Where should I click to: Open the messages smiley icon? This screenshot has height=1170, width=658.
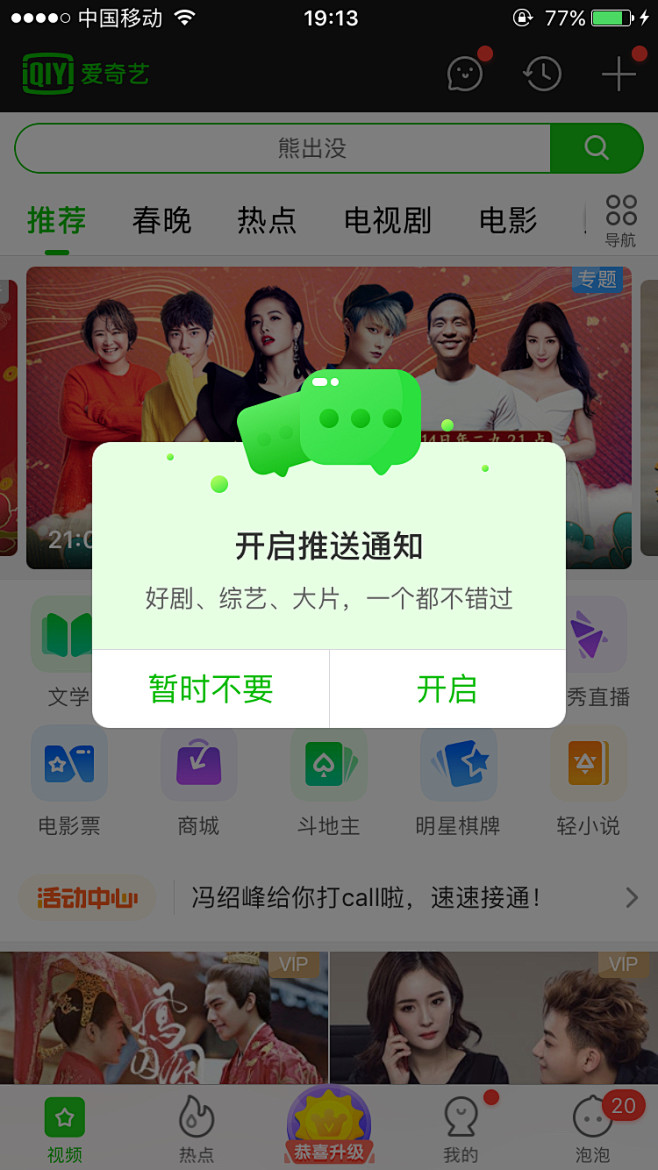pyautogui.click(x=466, y=74)
